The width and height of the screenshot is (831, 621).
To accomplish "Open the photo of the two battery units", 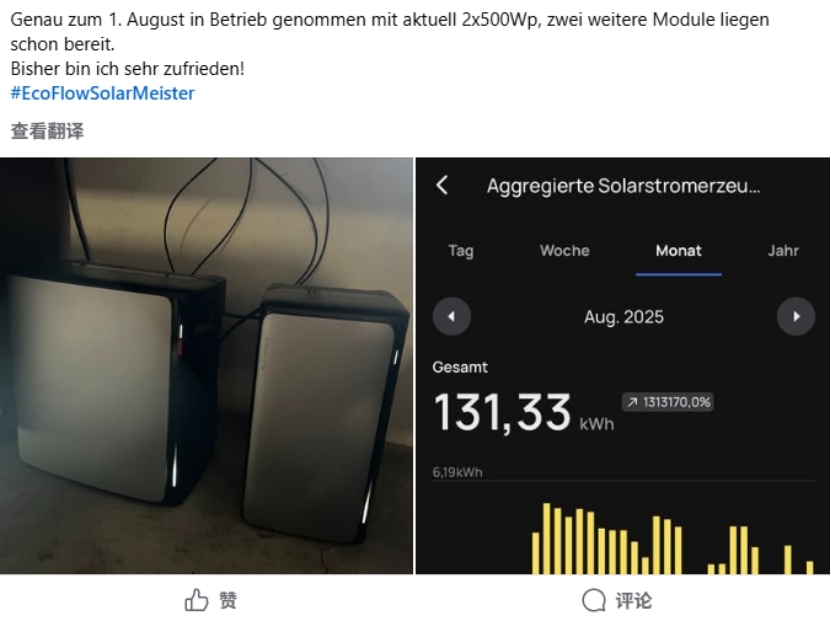I will click(x=206, y=366).
